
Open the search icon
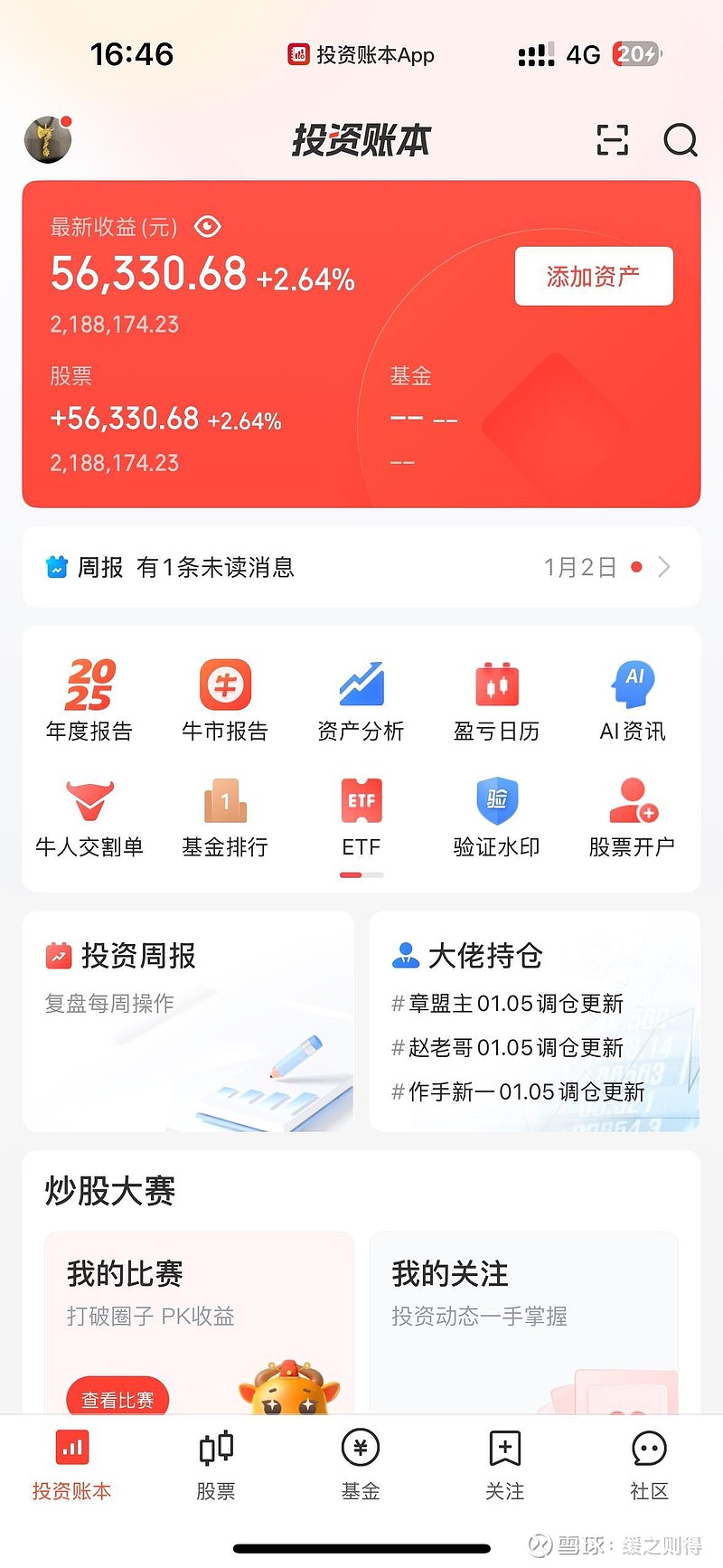(x=679, y=141)
